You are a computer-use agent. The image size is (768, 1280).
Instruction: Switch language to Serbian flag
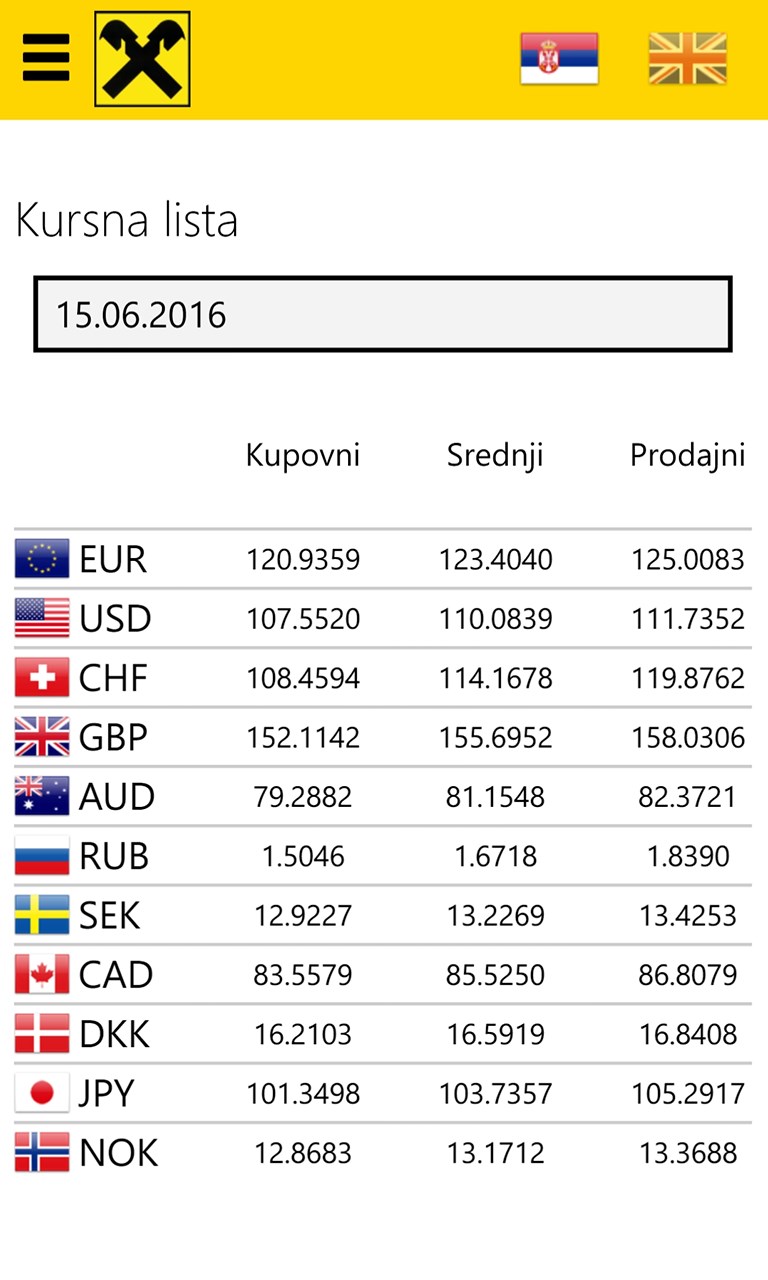click(559, 59)
